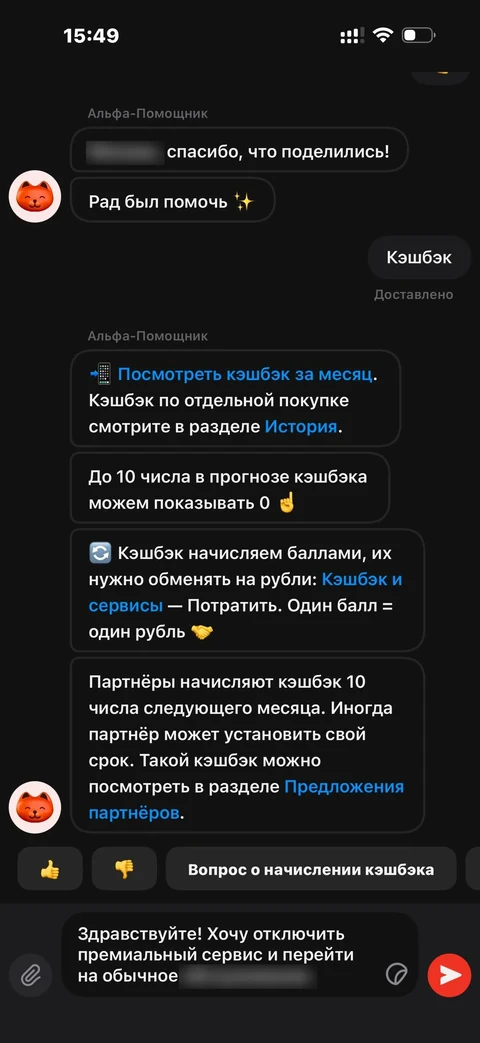
Task: Open the "История" link
Action: tap(300, 427)
